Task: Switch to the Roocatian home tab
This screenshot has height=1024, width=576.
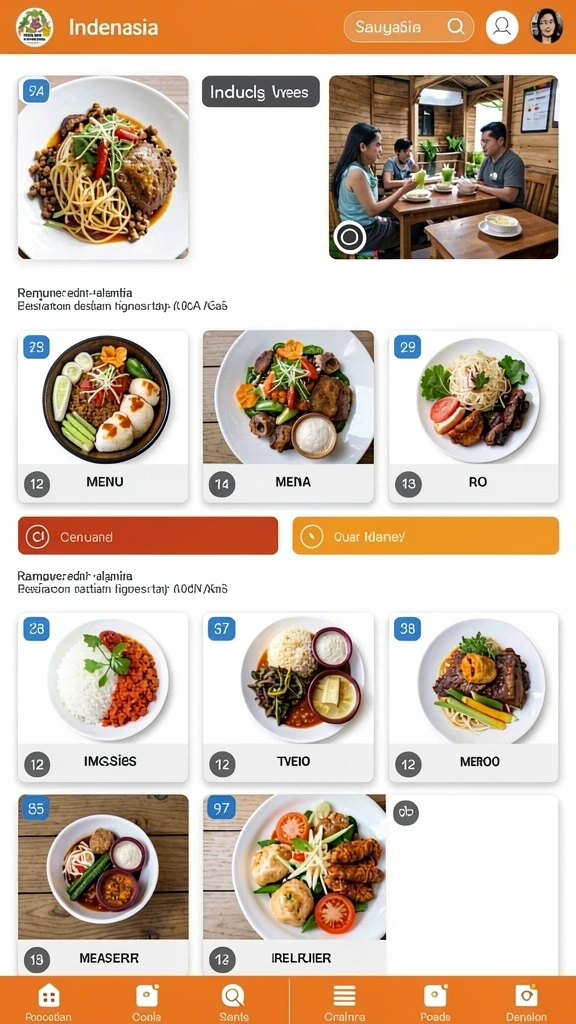Action: [x=48, y=1001]
